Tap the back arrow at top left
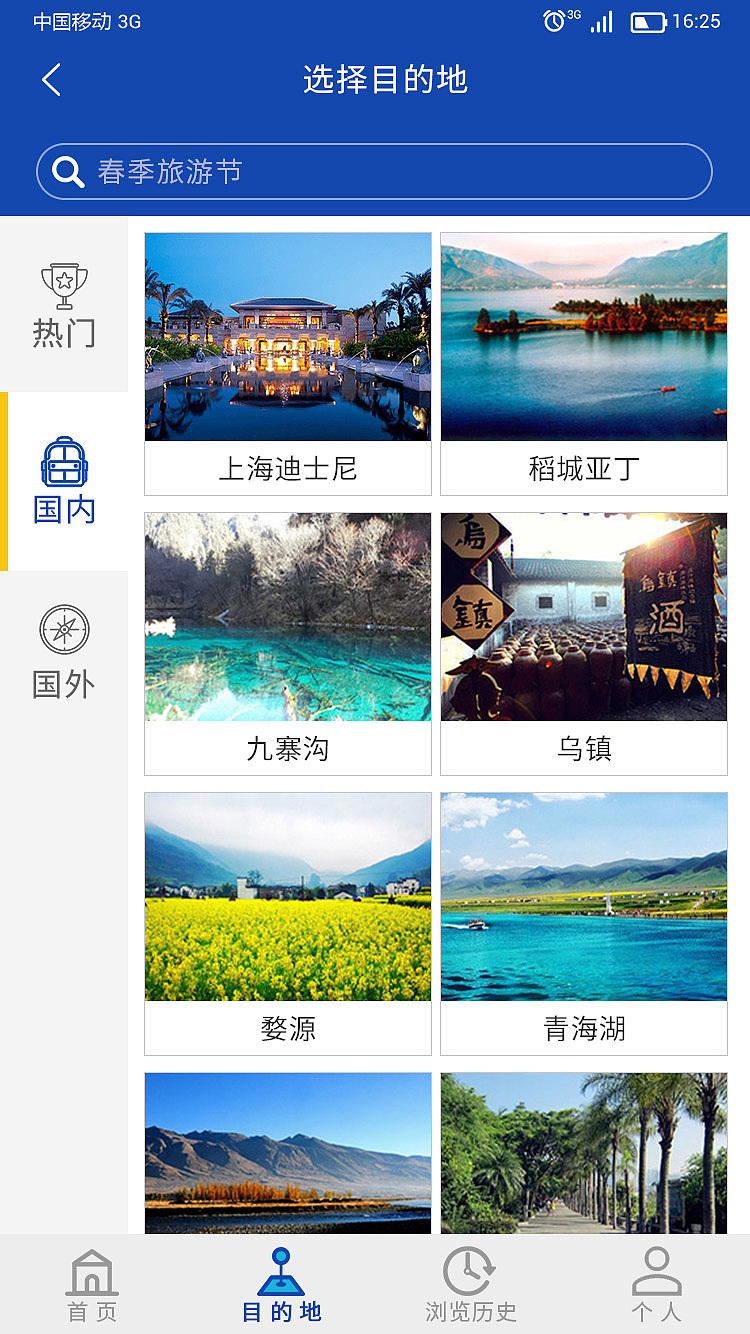This screenshot has width=750, height=1334. click(x=51, y=80)
